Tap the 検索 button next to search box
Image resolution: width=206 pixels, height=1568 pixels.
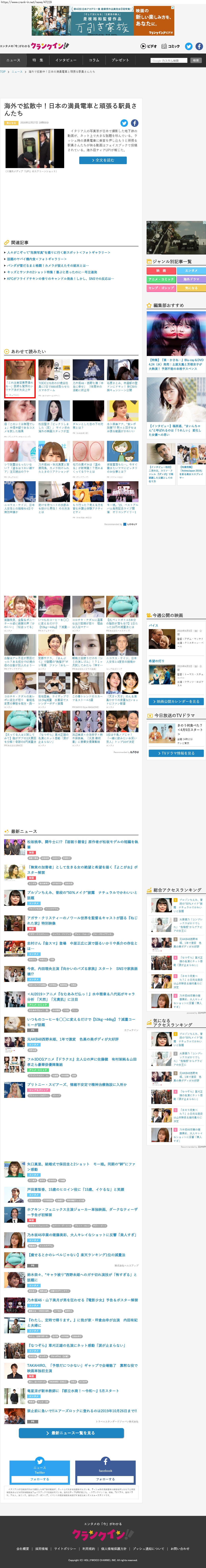(196, 60)
